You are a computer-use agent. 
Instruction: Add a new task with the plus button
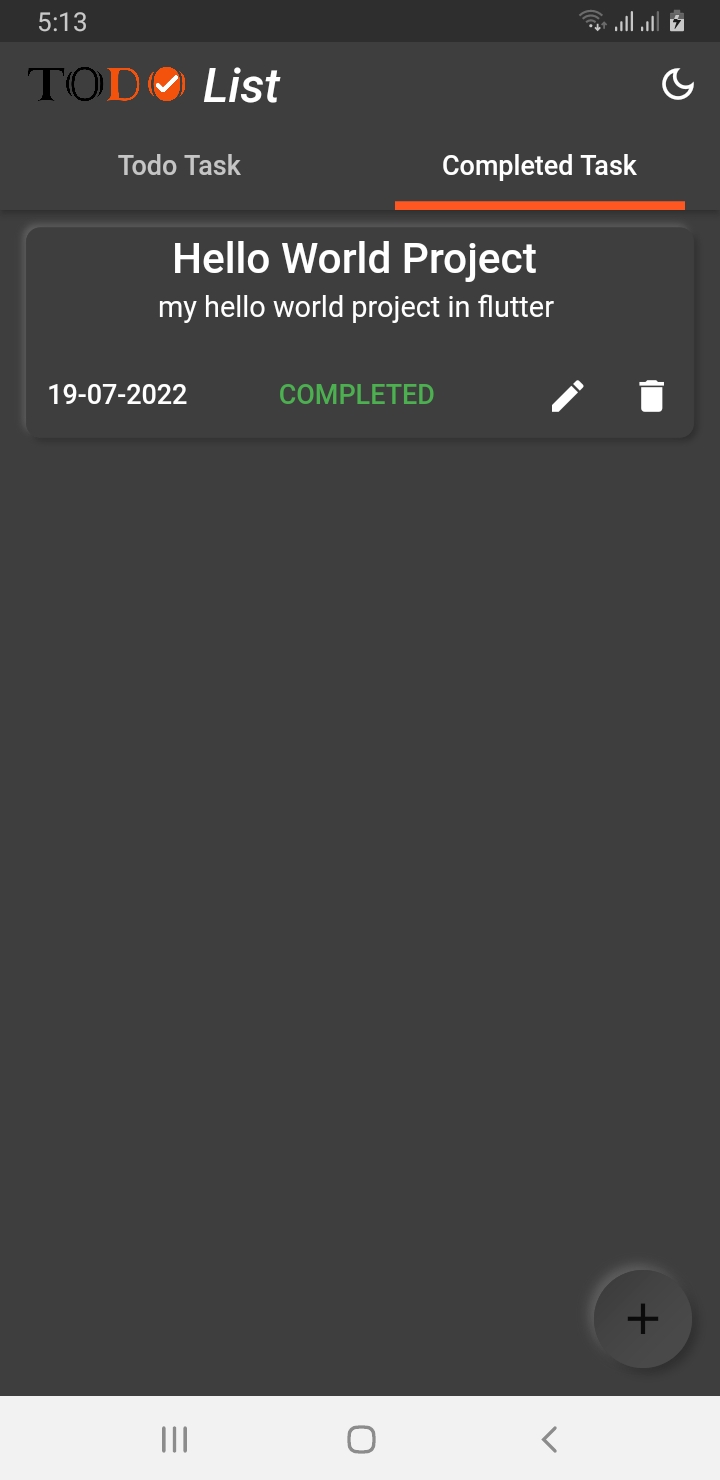(x=641, y=1318)
